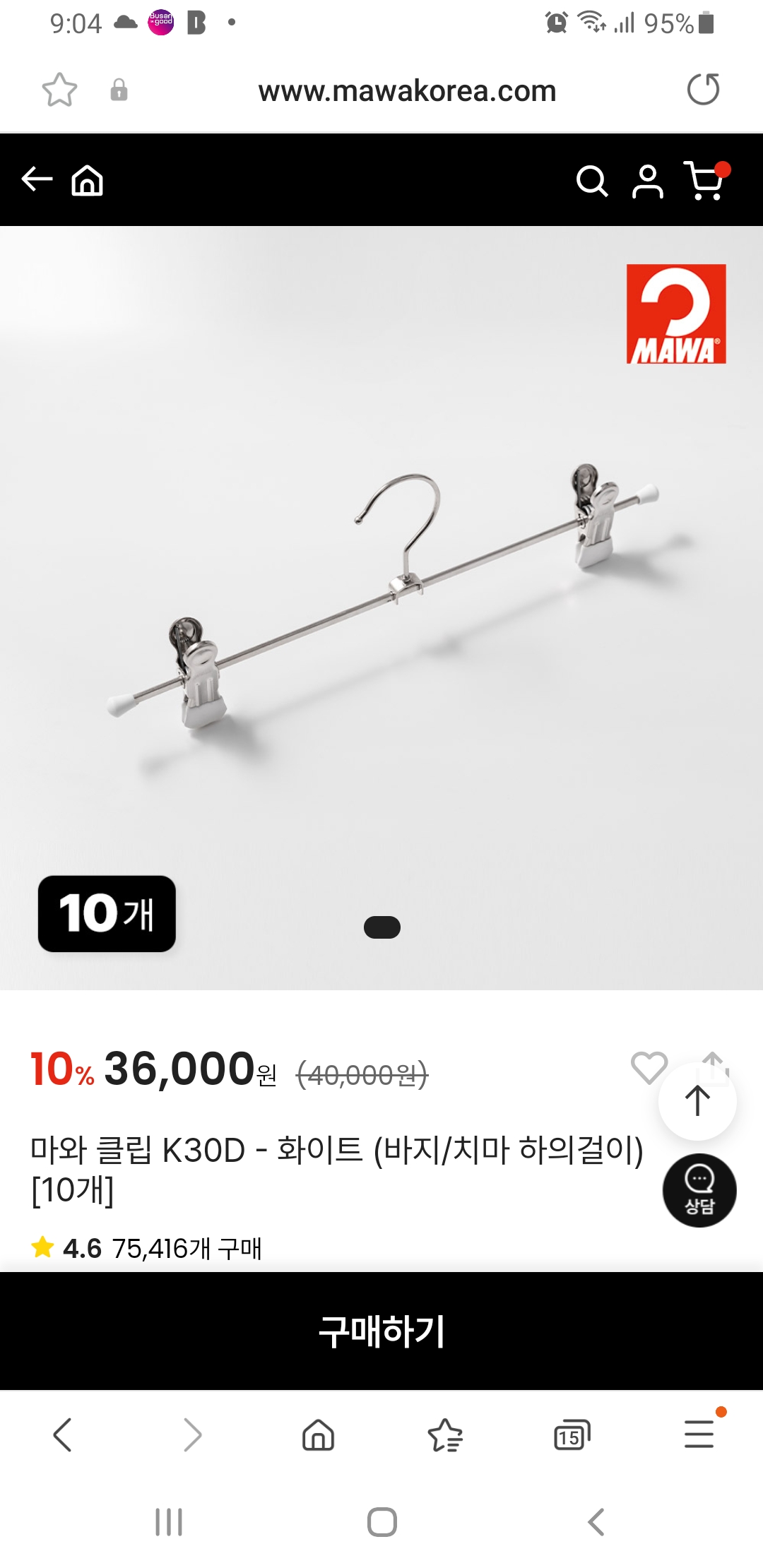Open the browser hamburger menu
The width and height of the screenshot is (763, 1568).
coord(699,1435)
